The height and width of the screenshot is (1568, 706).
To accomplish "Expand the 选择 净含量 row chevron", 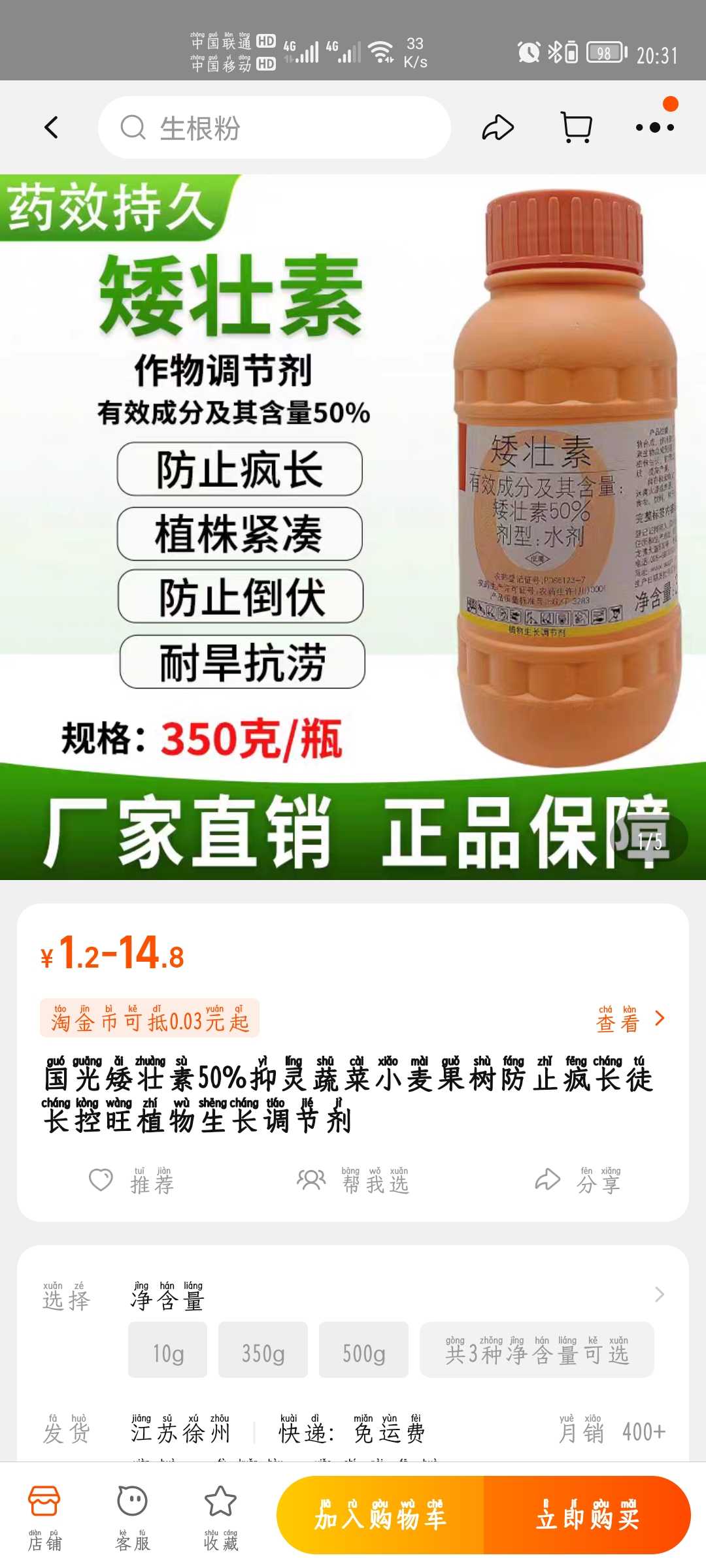I will pyautogui.click(x=660, y=1294).
